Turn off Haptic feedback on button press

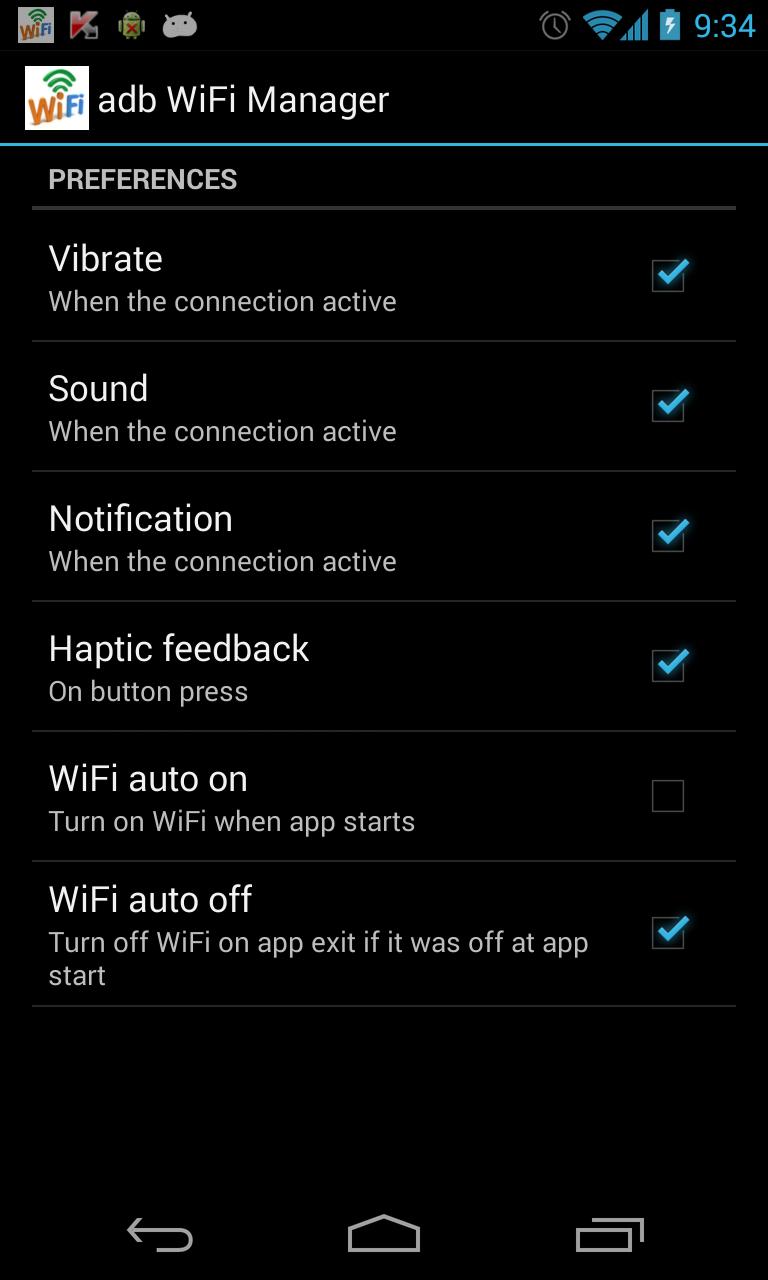(668, 665)
